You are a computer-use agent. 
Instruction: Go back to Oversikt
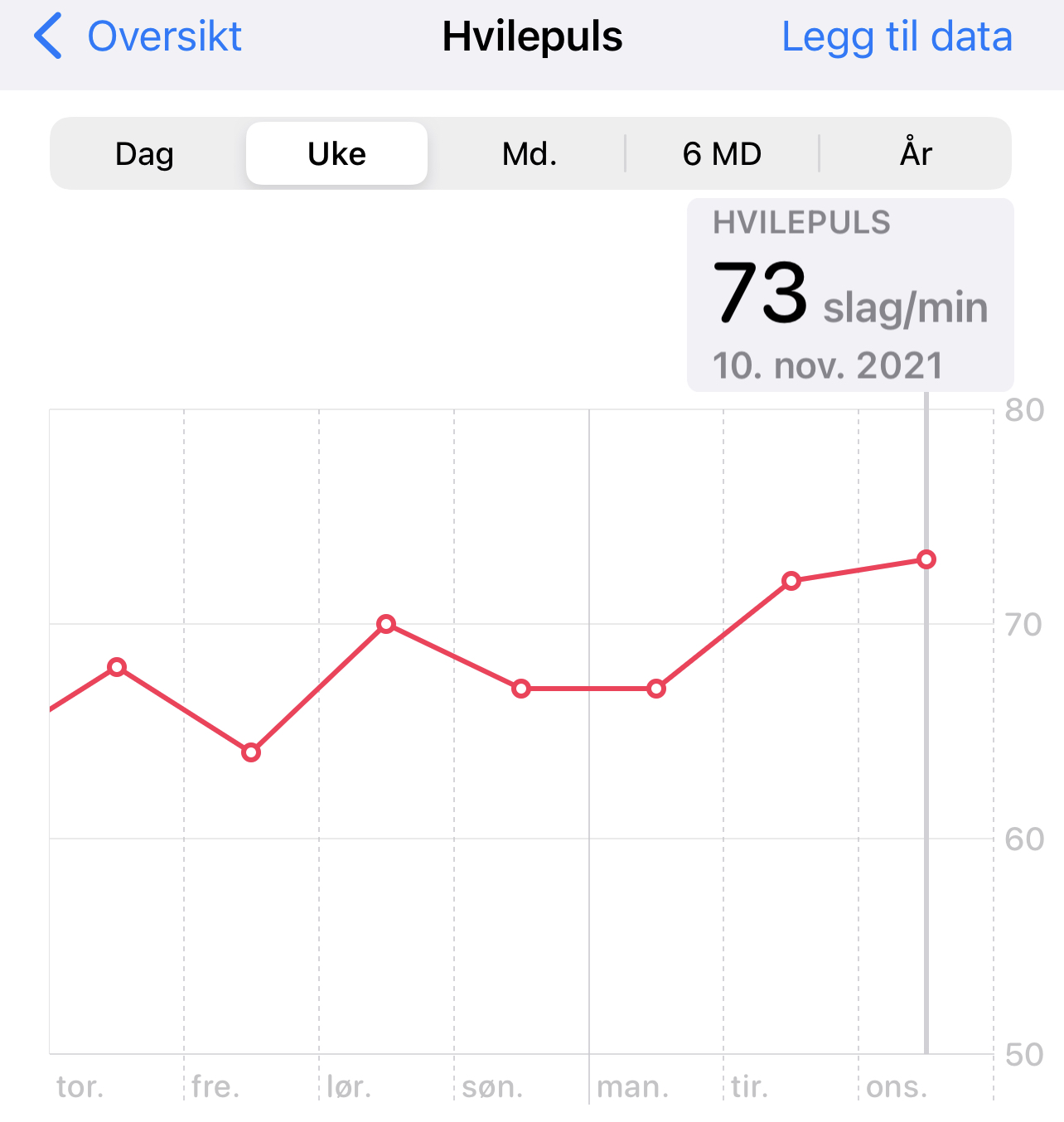click(138, 37)
